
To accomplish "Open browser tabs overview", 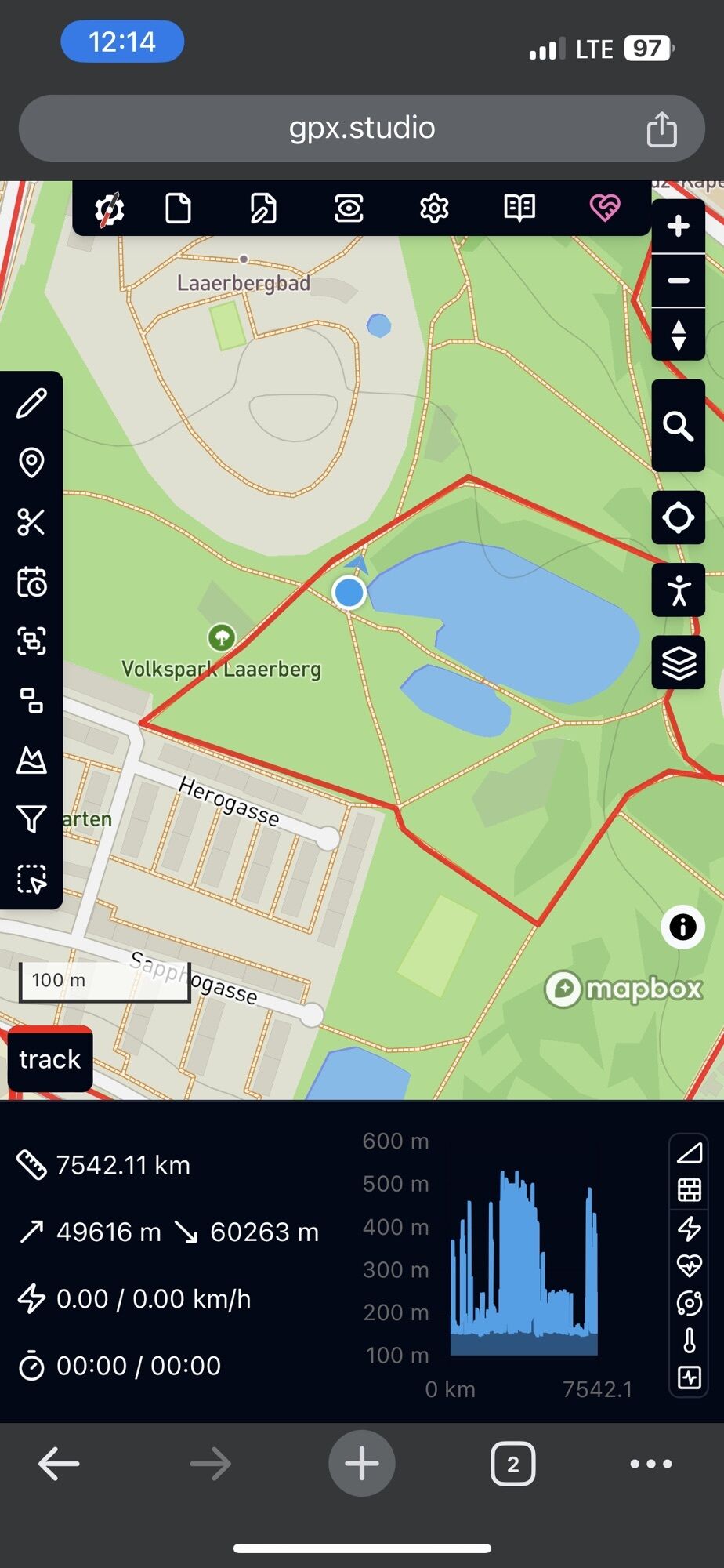I will [x=512, y=1464].
